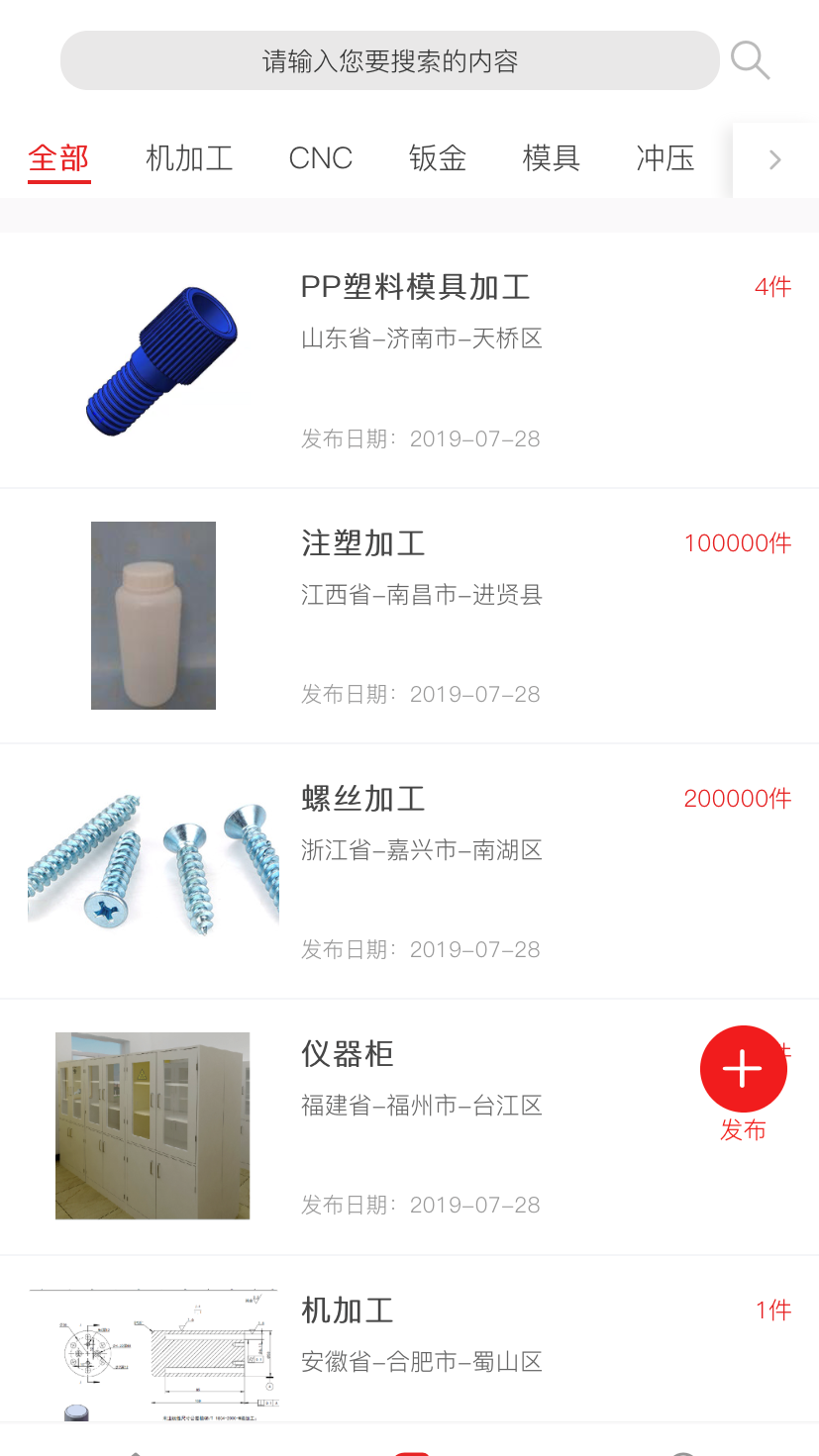The image size is (819, 1456).
Task: View the 螺丝加工 listing details
Action: (363, 798)
